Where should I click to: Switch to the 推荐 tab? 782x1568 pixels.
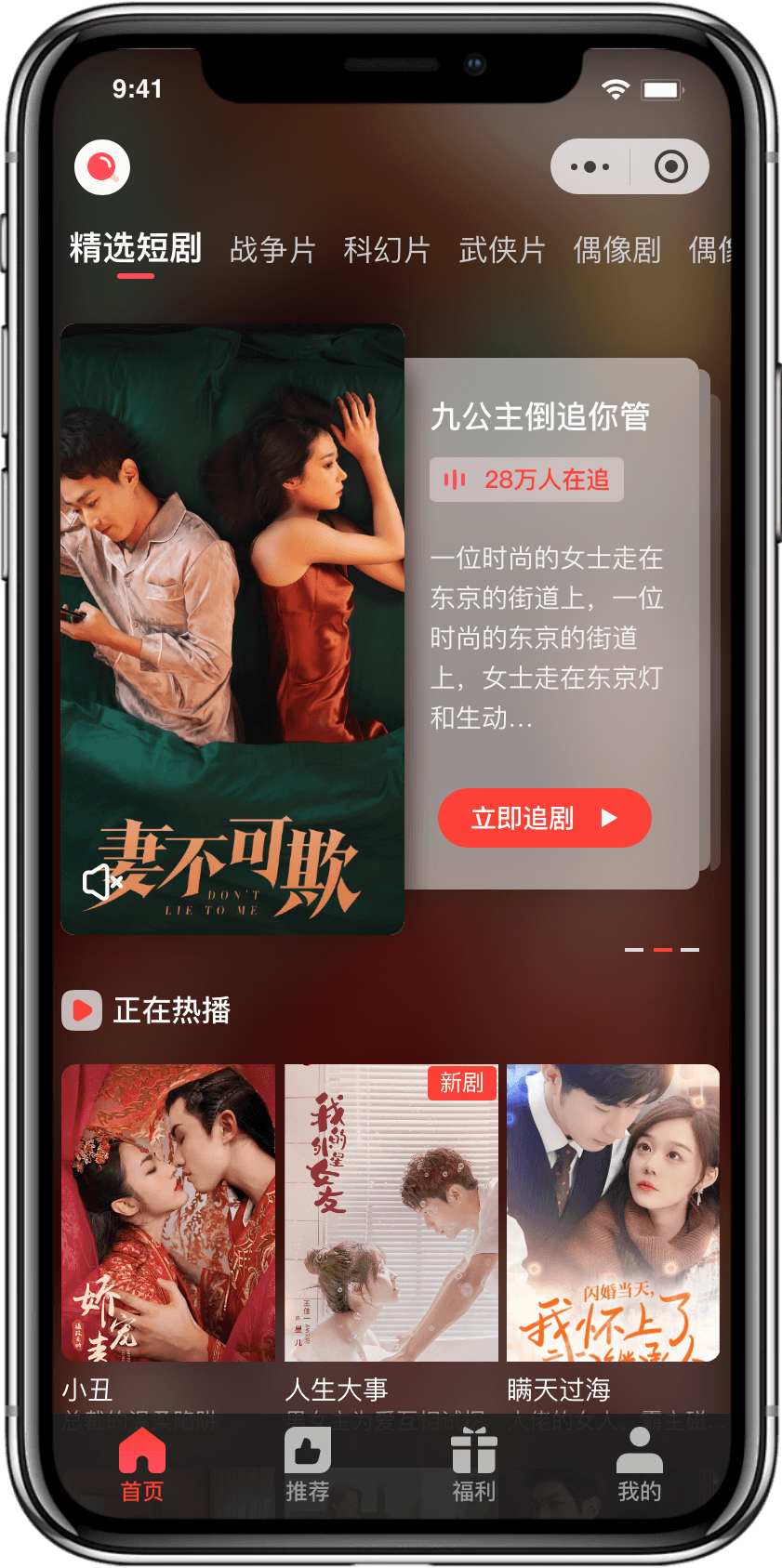pos(308,1467)
